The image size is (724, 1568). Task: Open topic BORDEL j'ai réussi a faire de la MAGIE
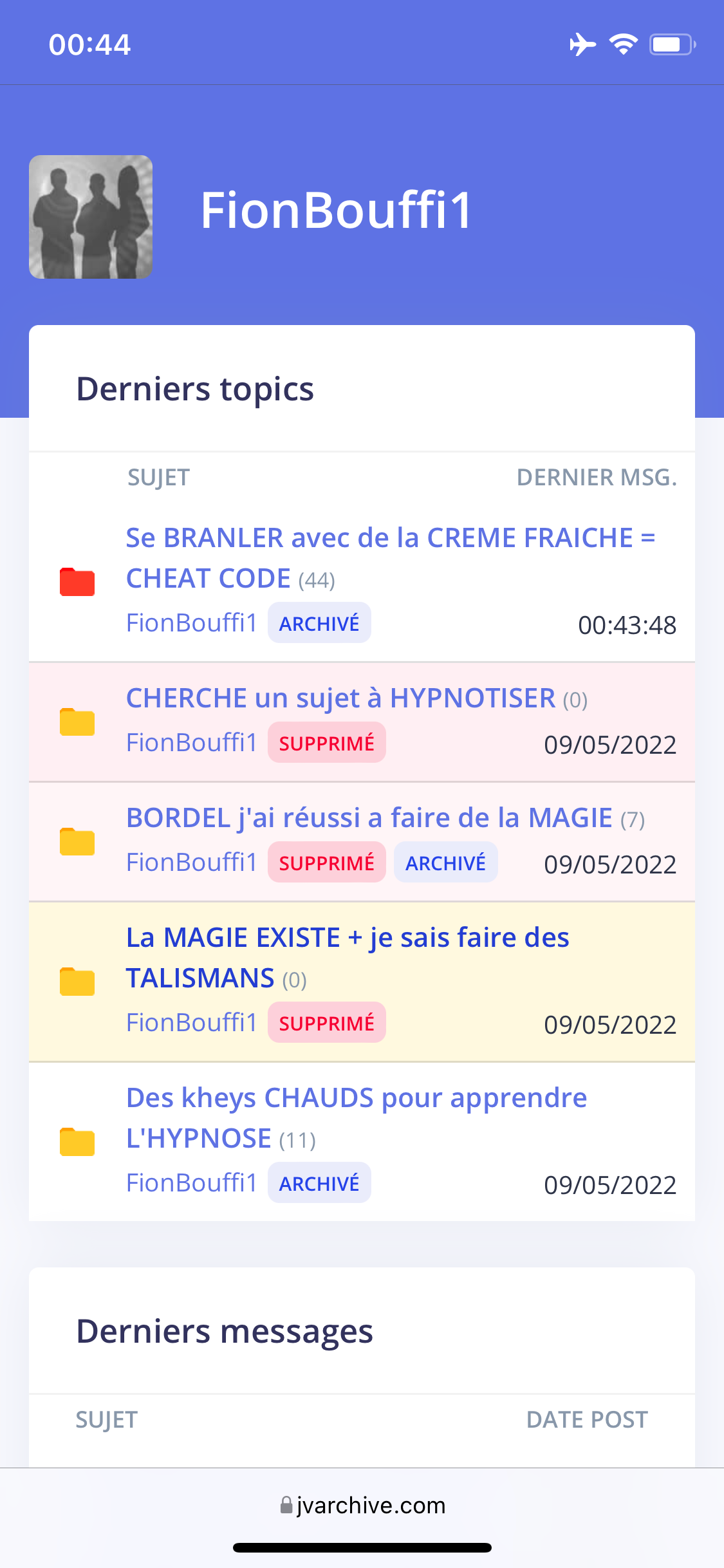pos(369,818)
